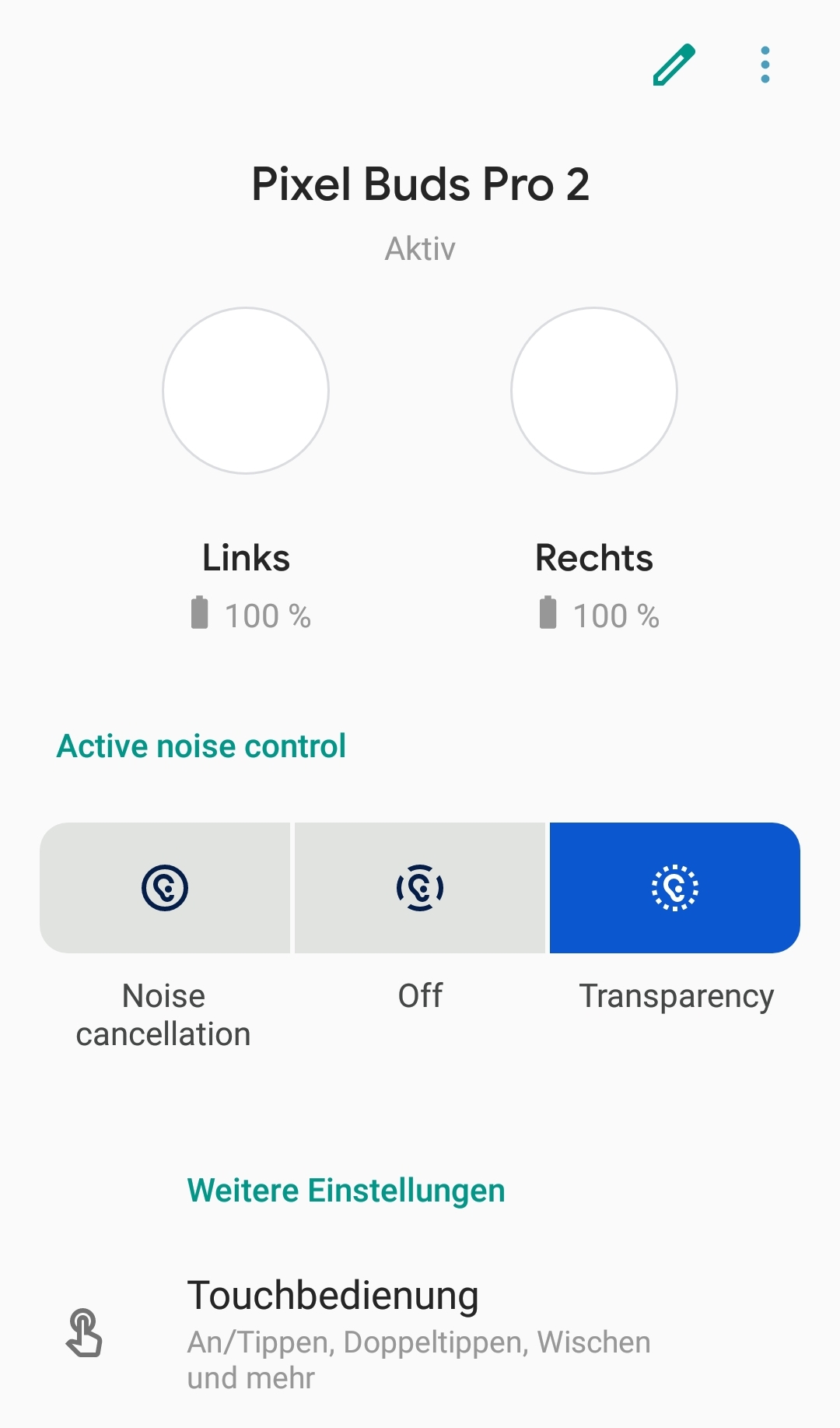The width and height of the screenshot is (840, 1428).
Task: Tap the pencil icon to rename the device
Action: point(674,65)
